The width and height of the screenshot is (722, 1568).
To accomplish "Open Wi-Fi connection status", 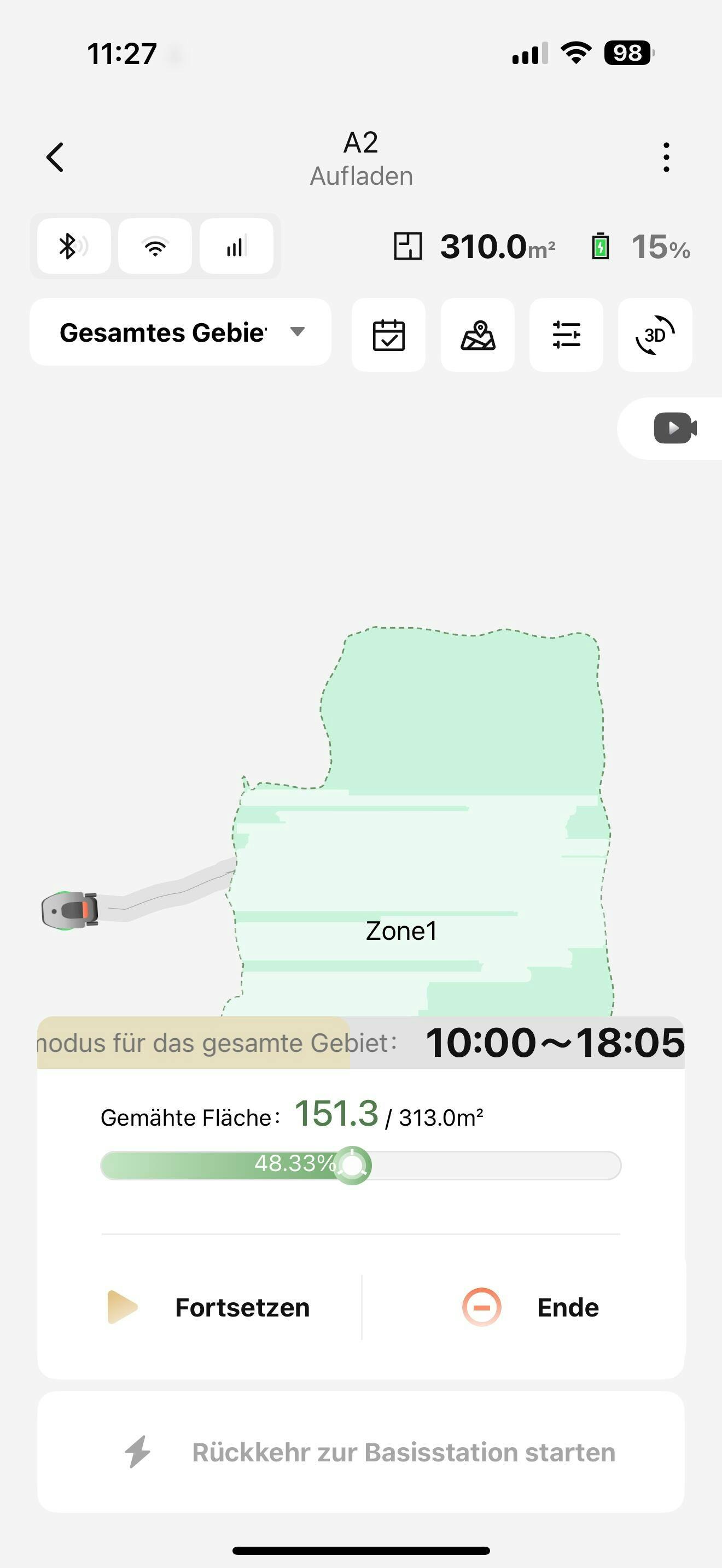I will coord(155,246).
